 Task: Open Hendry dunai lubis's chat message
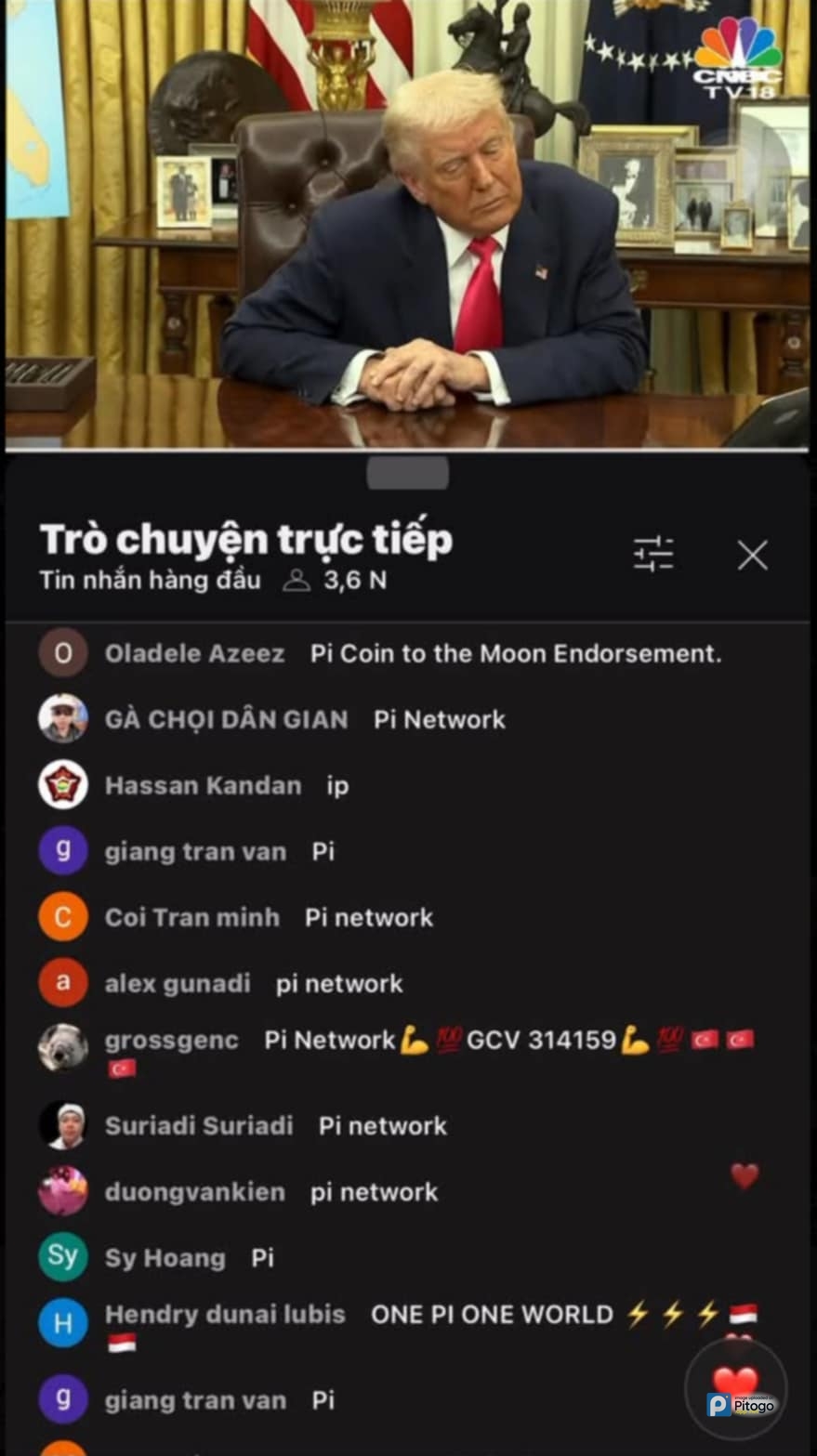click(x=491, y=1315)
